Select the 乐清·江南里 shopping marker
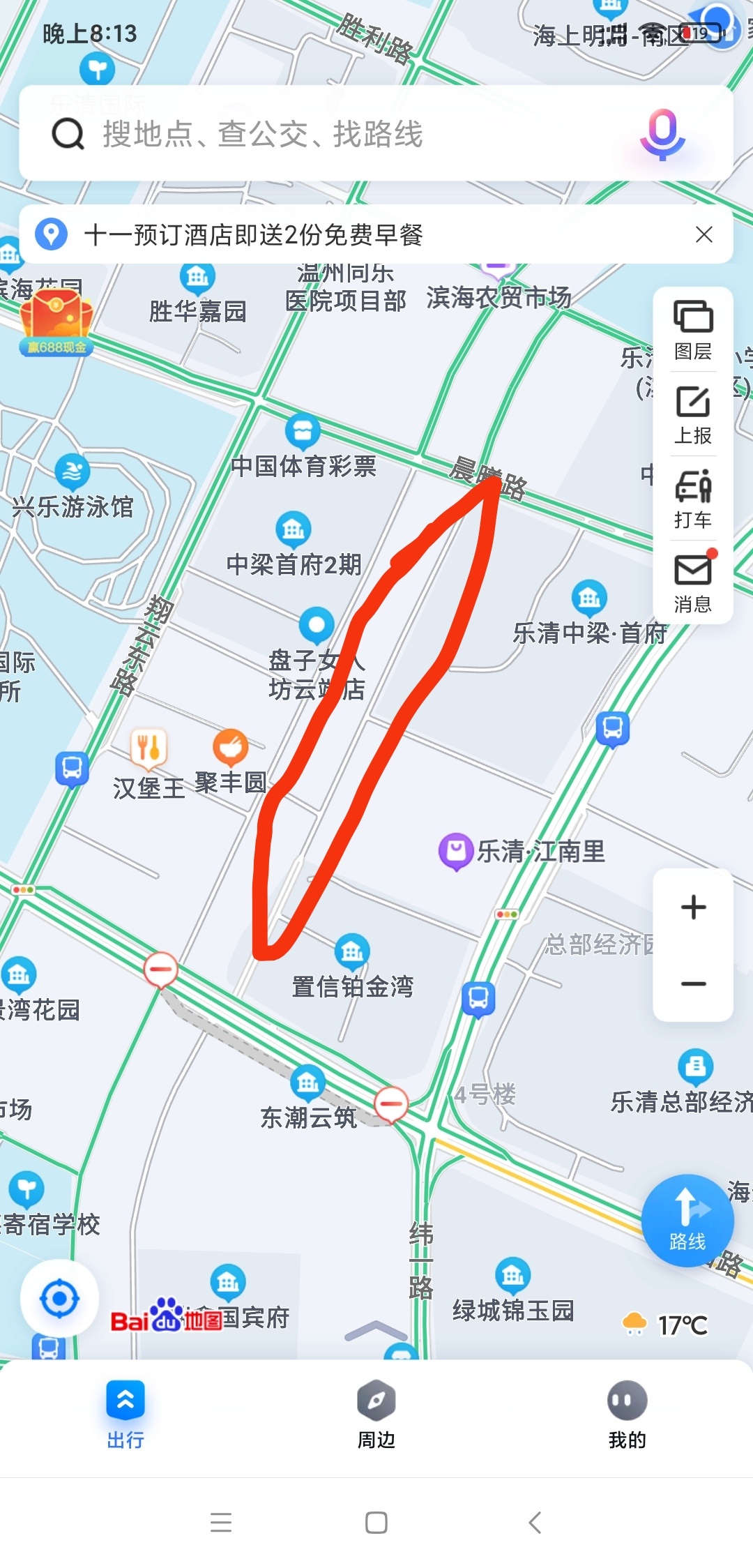 (x=456, y=851)
